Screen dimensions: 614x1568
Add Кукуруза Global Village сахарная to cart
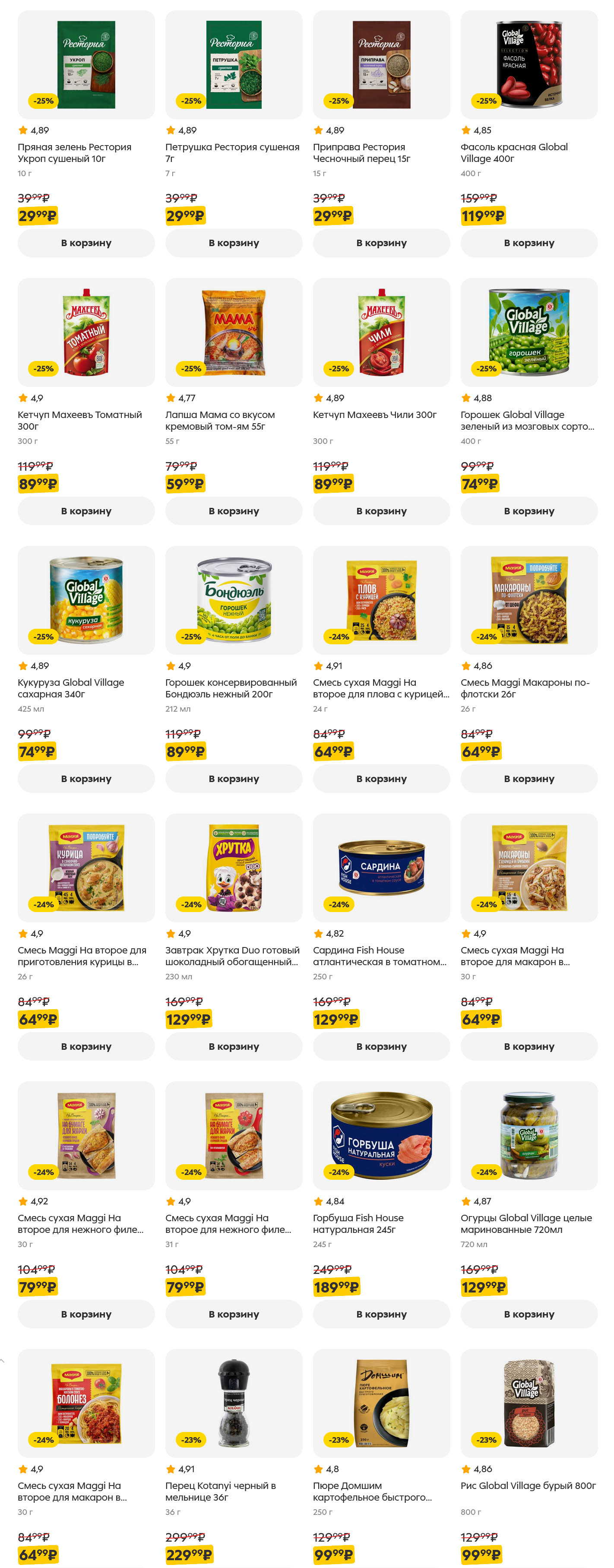coord(86,779)
